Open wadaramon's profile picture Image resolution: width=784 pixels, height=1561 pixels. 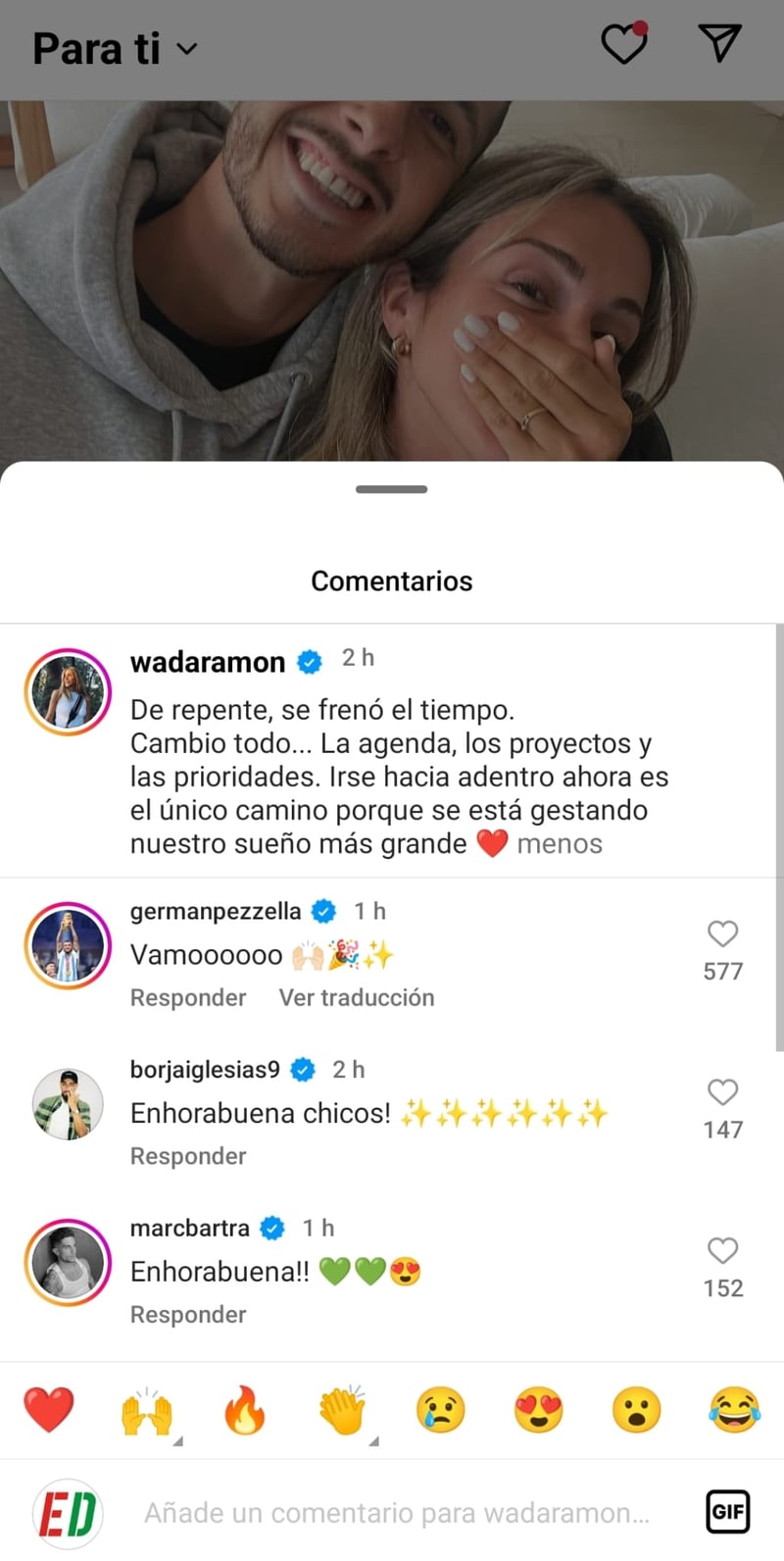tap(68, 691)
